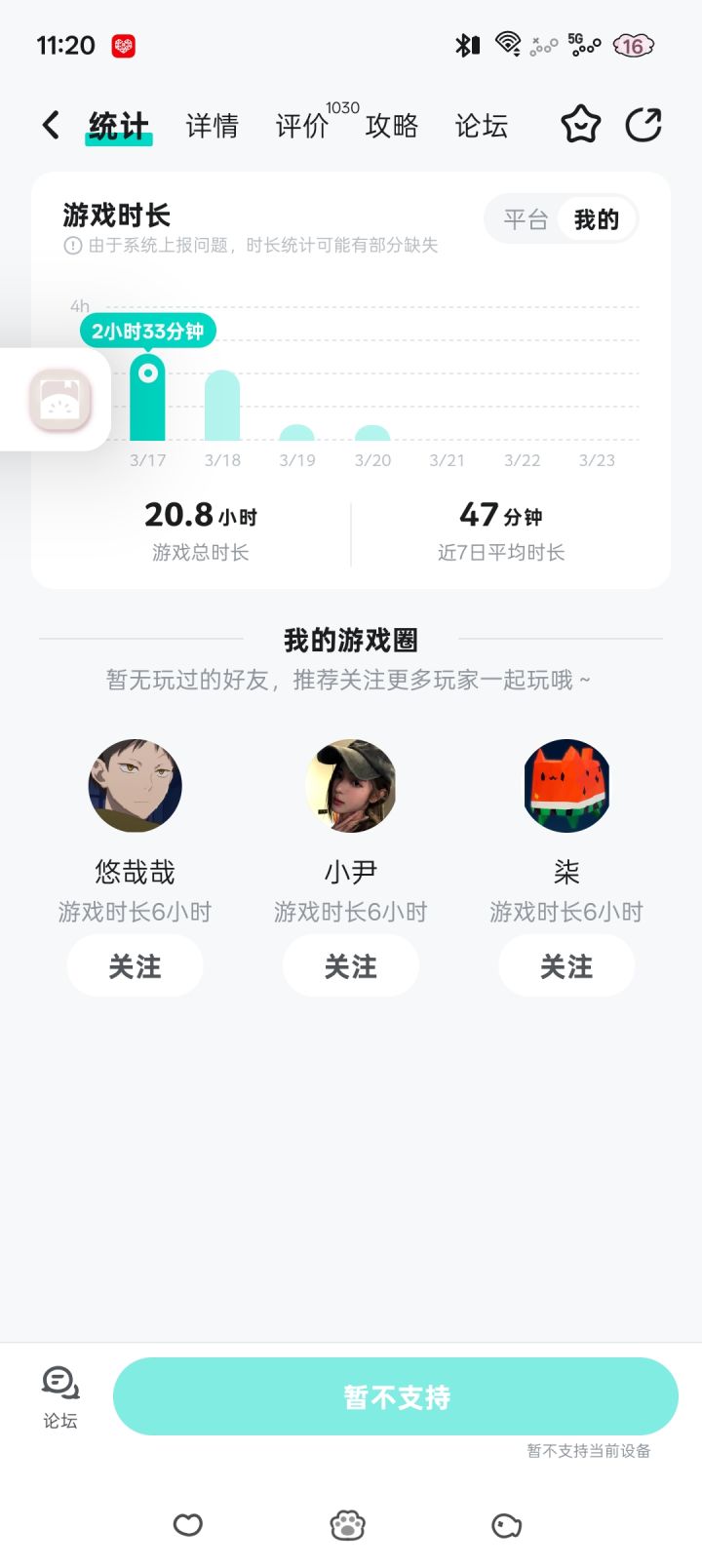Switch playtime chart to 平台

click(x=526, y=219)
